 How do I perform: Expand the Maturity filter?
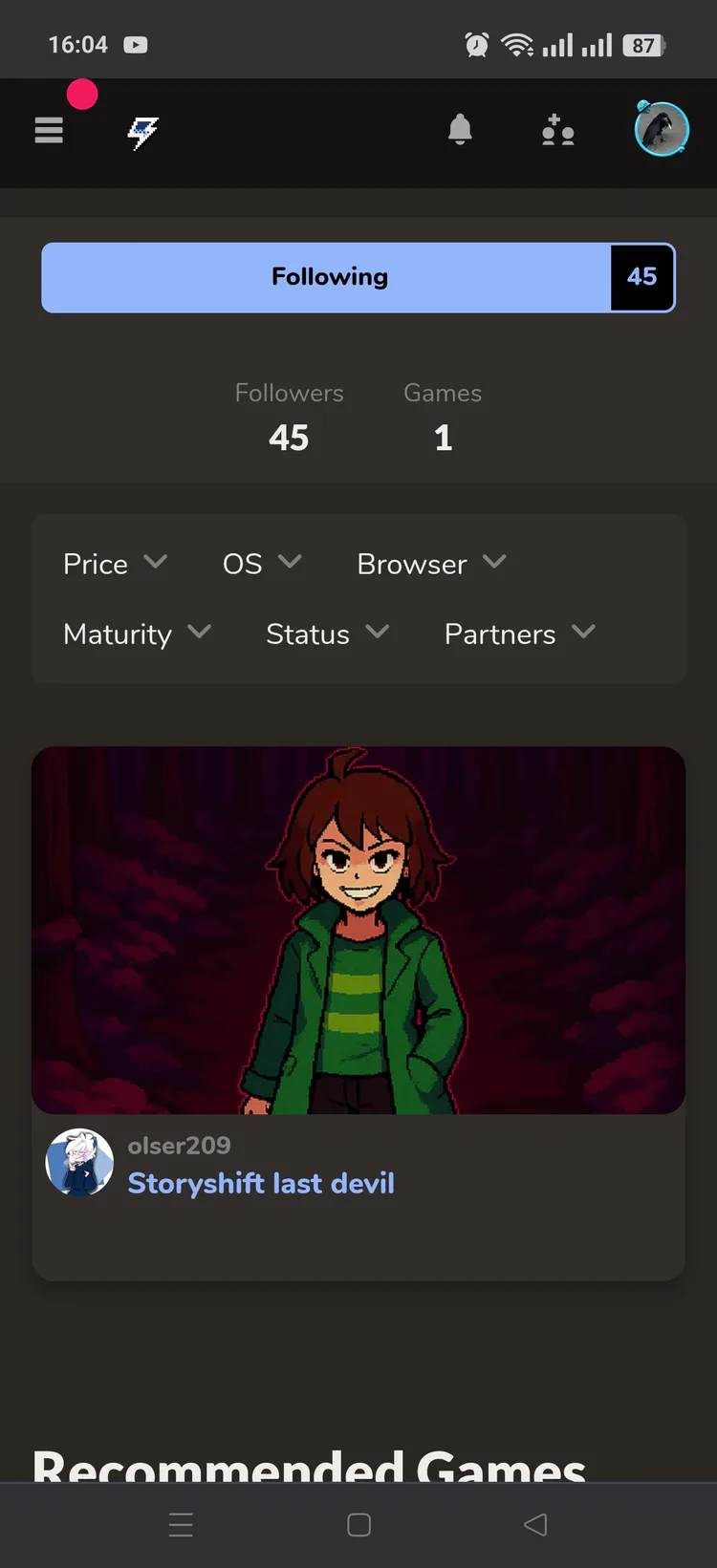pyautogui.click(x=137, y=634)
